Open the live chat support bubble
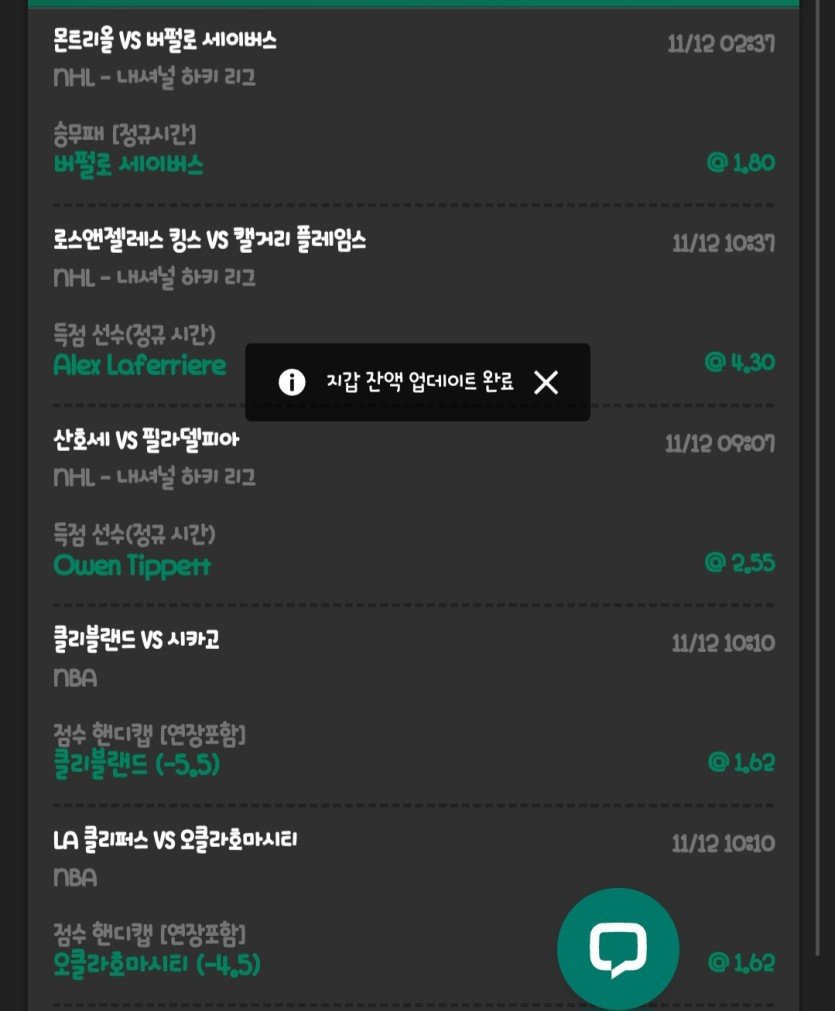The height and width of the screenshot is (1011, 835). coord(618,949)
